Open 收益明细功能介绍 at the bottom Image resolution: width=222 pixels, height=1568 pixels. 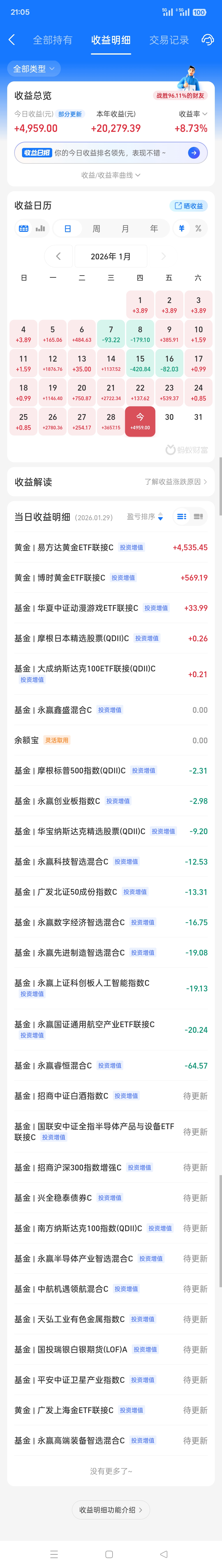(111, 1509)
